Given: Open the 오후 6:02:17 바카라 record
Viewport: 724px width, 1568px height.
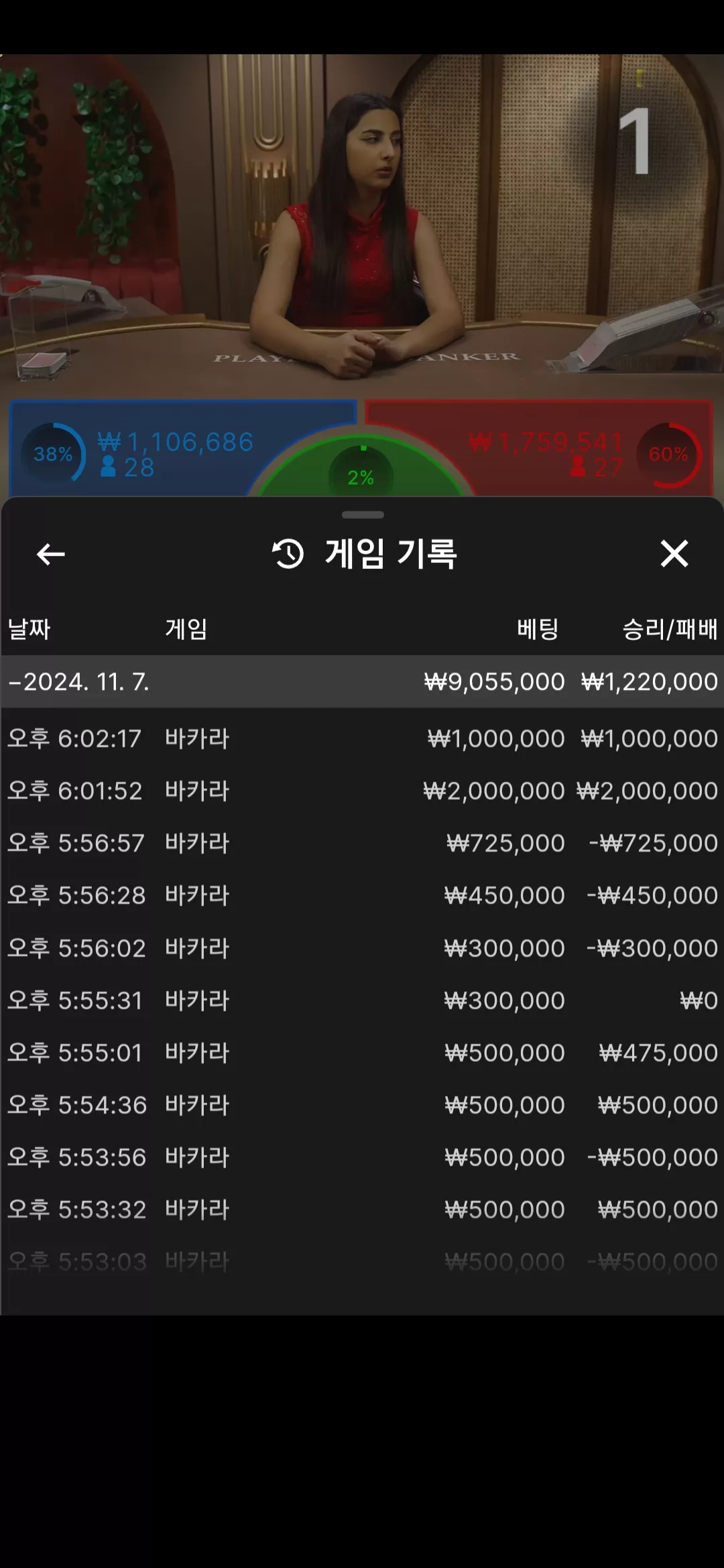Looking at the screenshot, I should coord(362,738).
